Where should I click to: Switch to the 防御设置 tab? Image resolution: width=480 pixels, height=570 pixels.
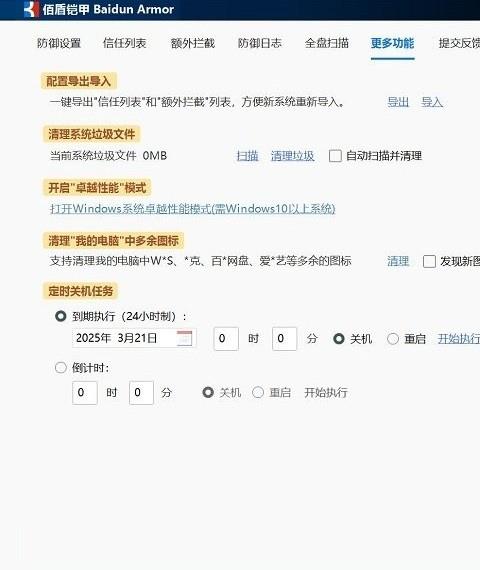tap(59, 43)
